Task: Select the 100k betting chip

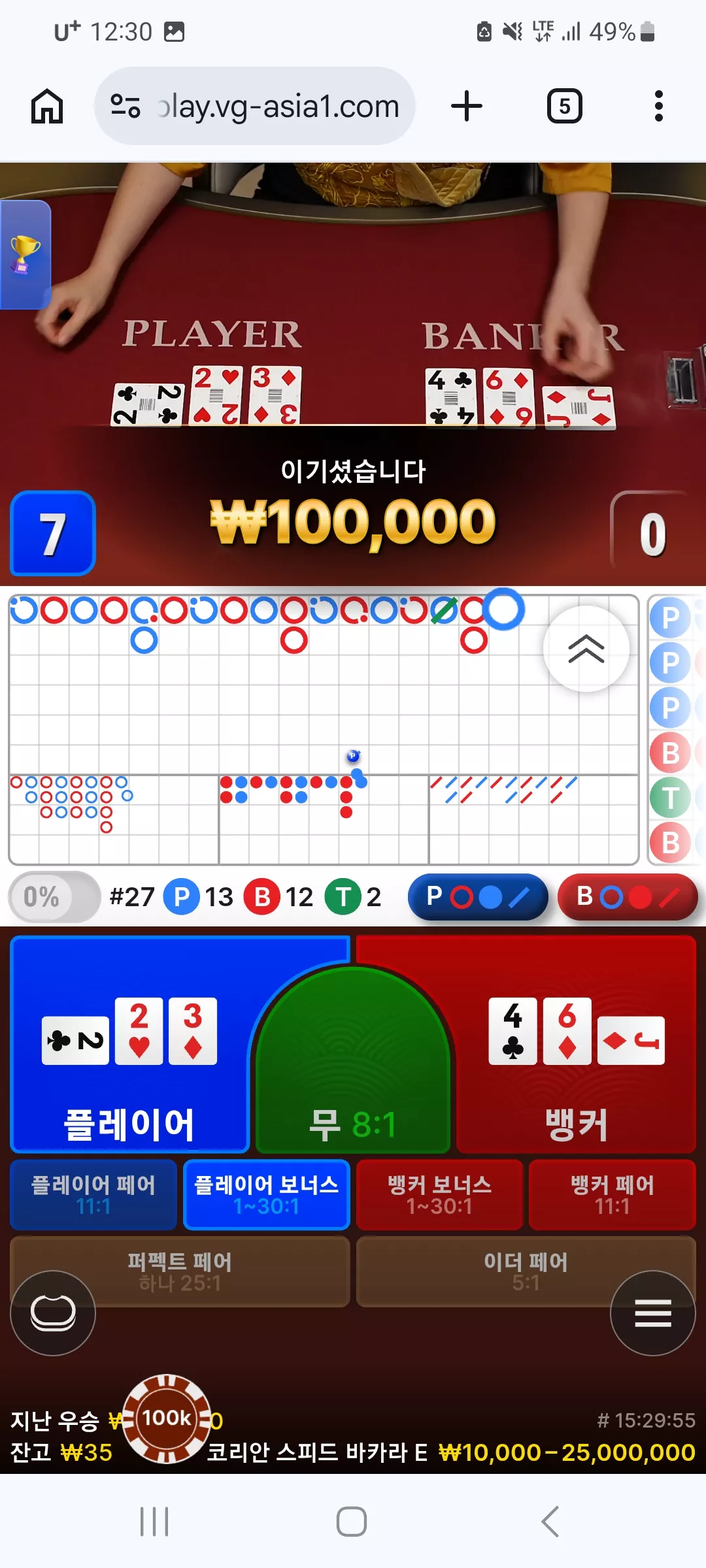Action: (167, 1418)
